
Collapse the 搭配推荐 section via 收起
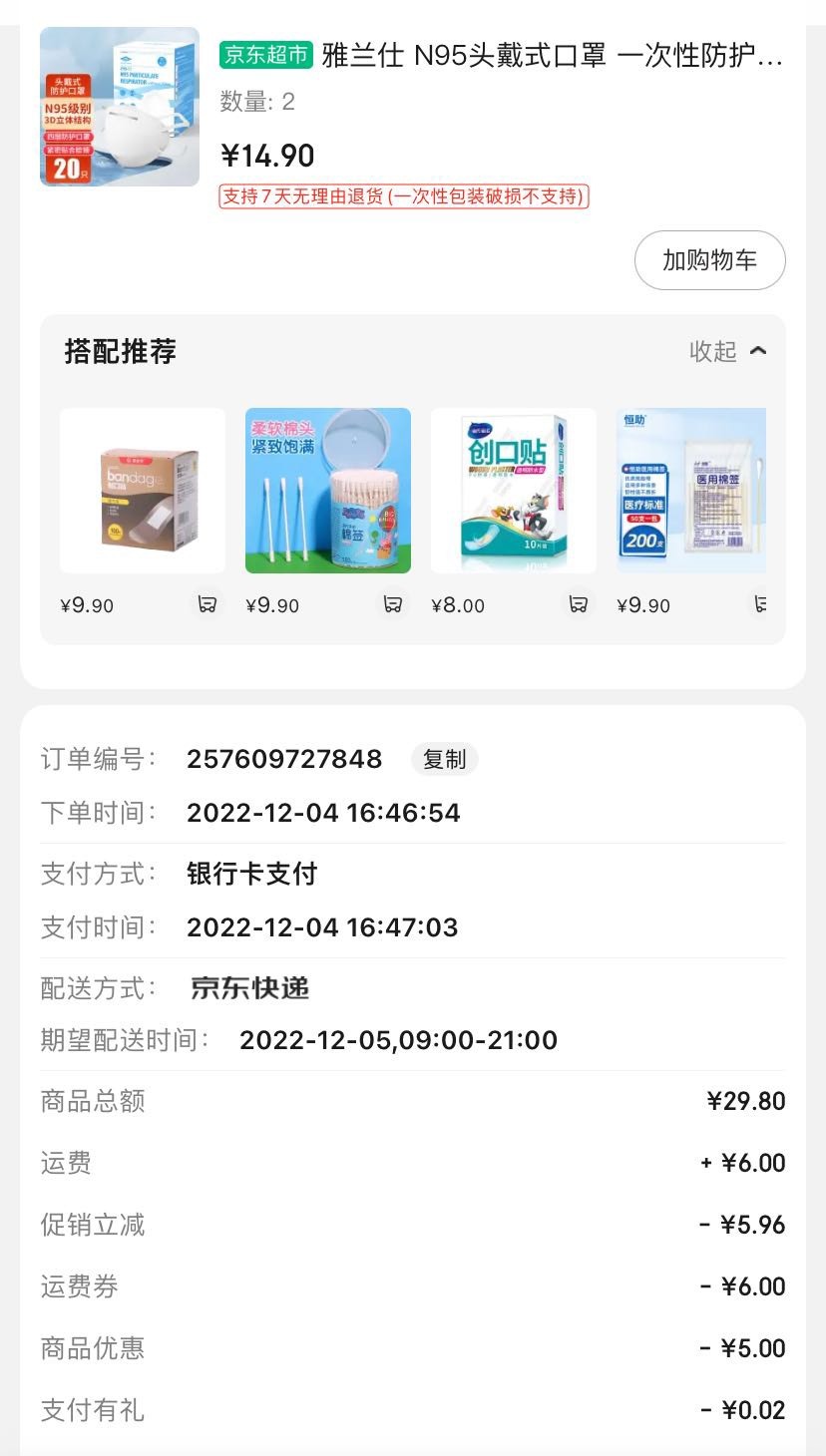(727, 351)
